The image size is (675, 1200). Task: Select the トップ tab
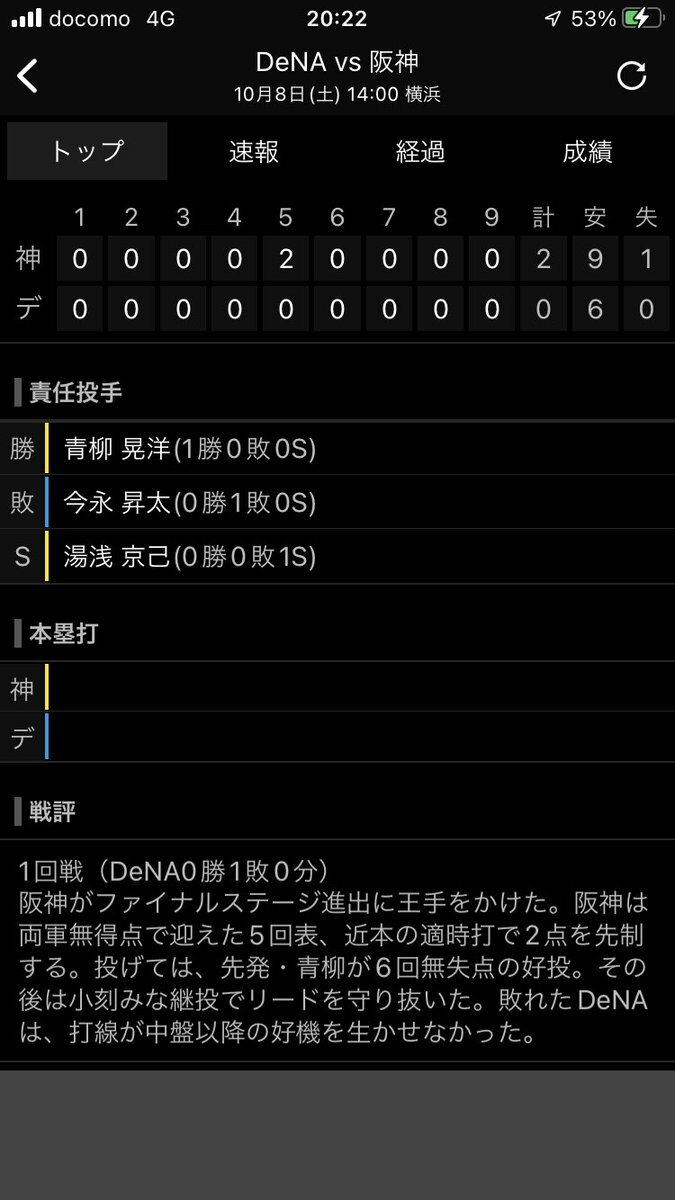87,152
